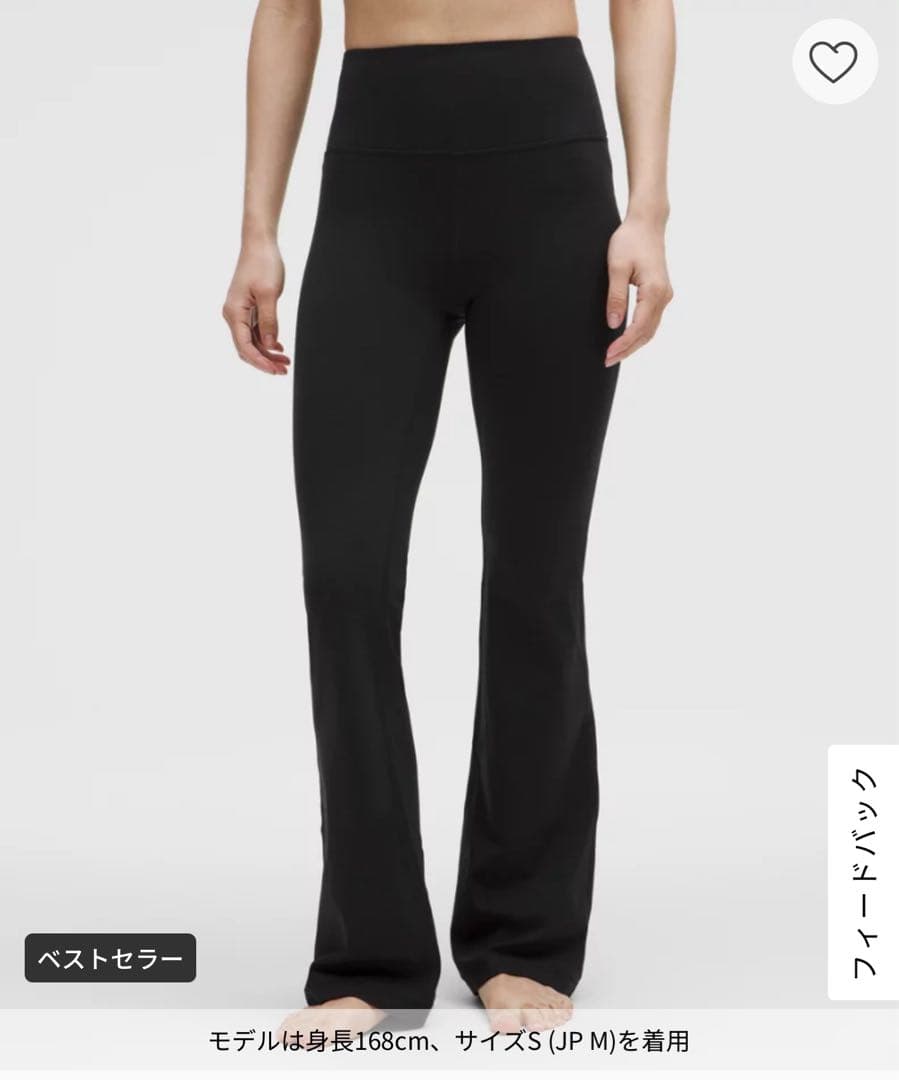Image resolution: width=899 pixels, height=1080 pixels.
Task: Add these pants to the wishlist
Action: click(x=833, y=64)
